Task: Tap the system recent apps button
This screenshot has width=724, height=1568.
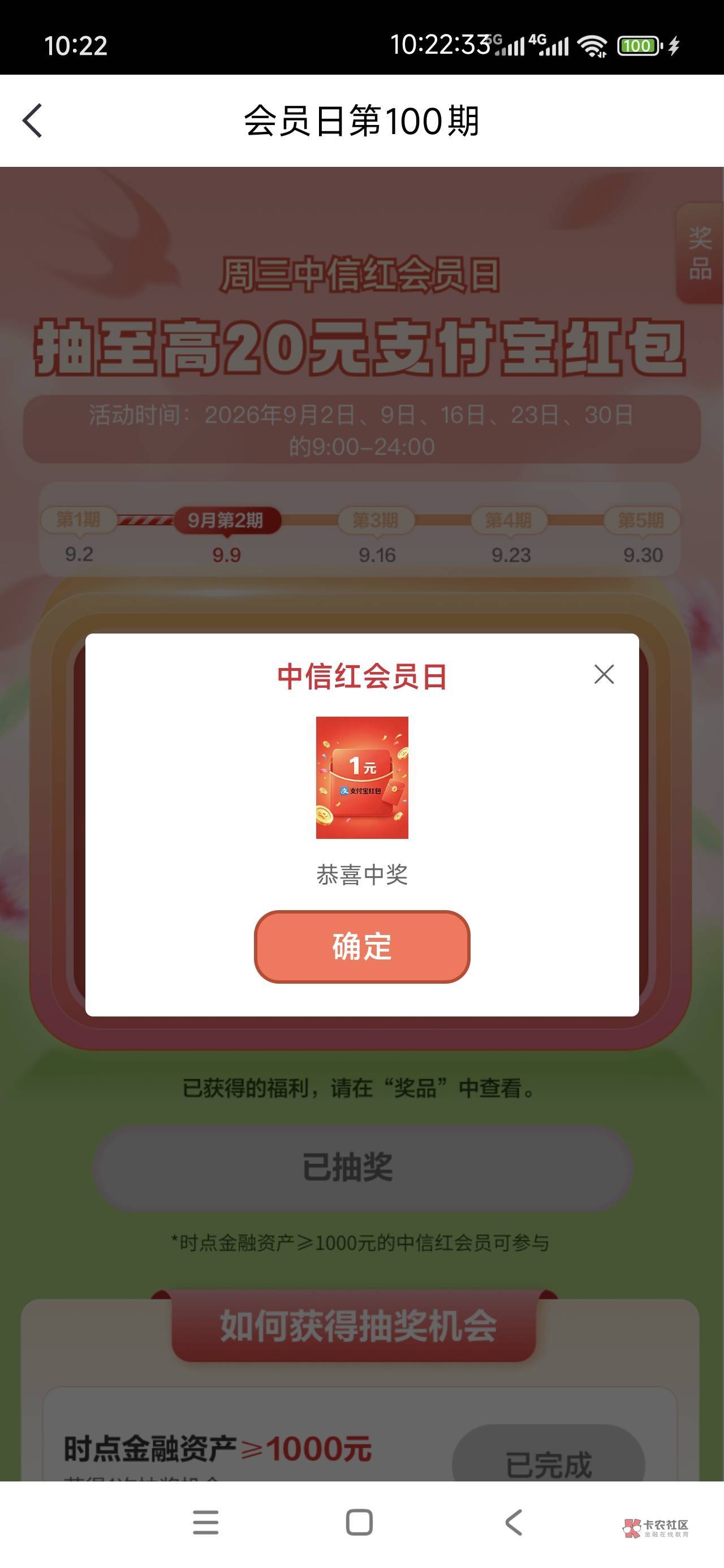Action: click(x=206, y=1522)
